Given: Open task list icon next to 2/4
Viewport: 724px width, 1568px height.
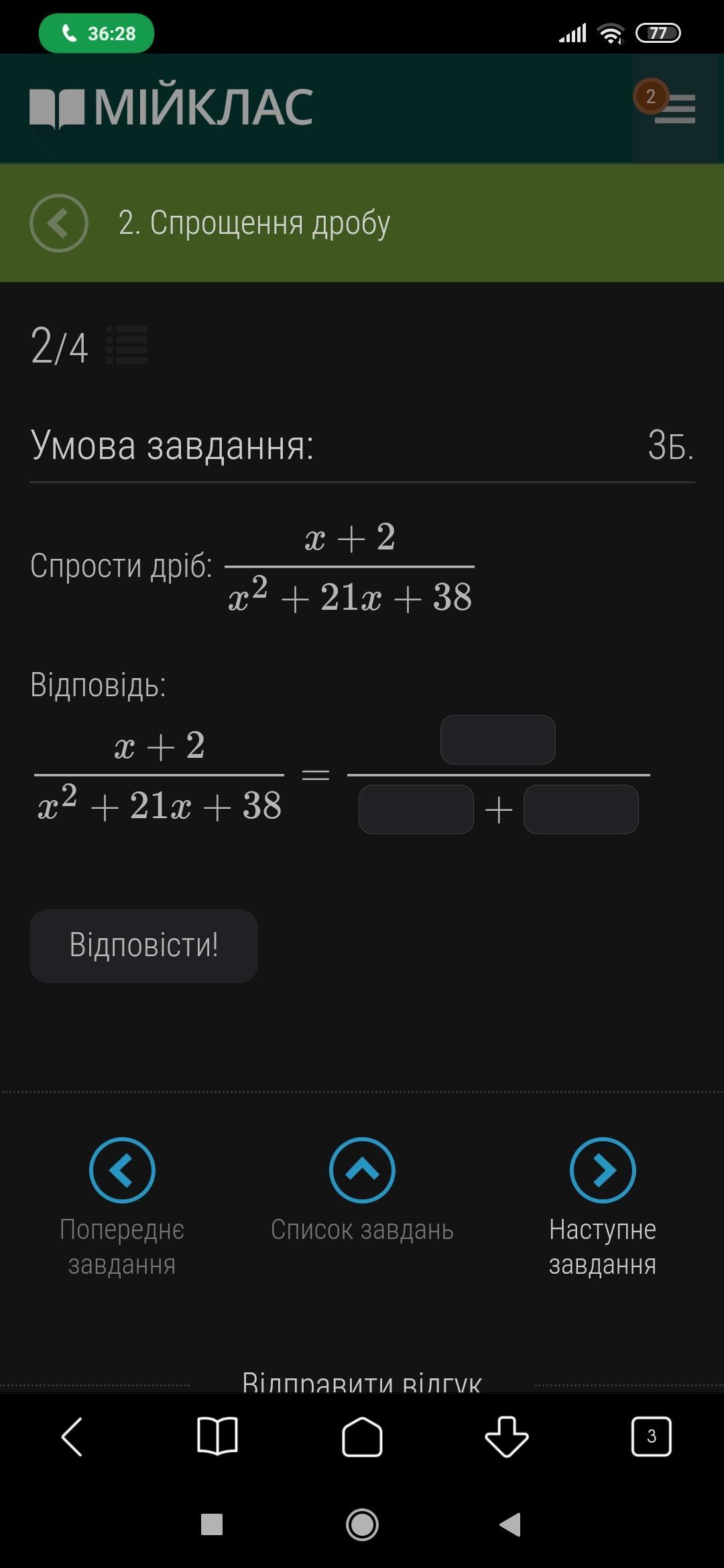Looking at the screenshot, I should [x=127, y=345].
